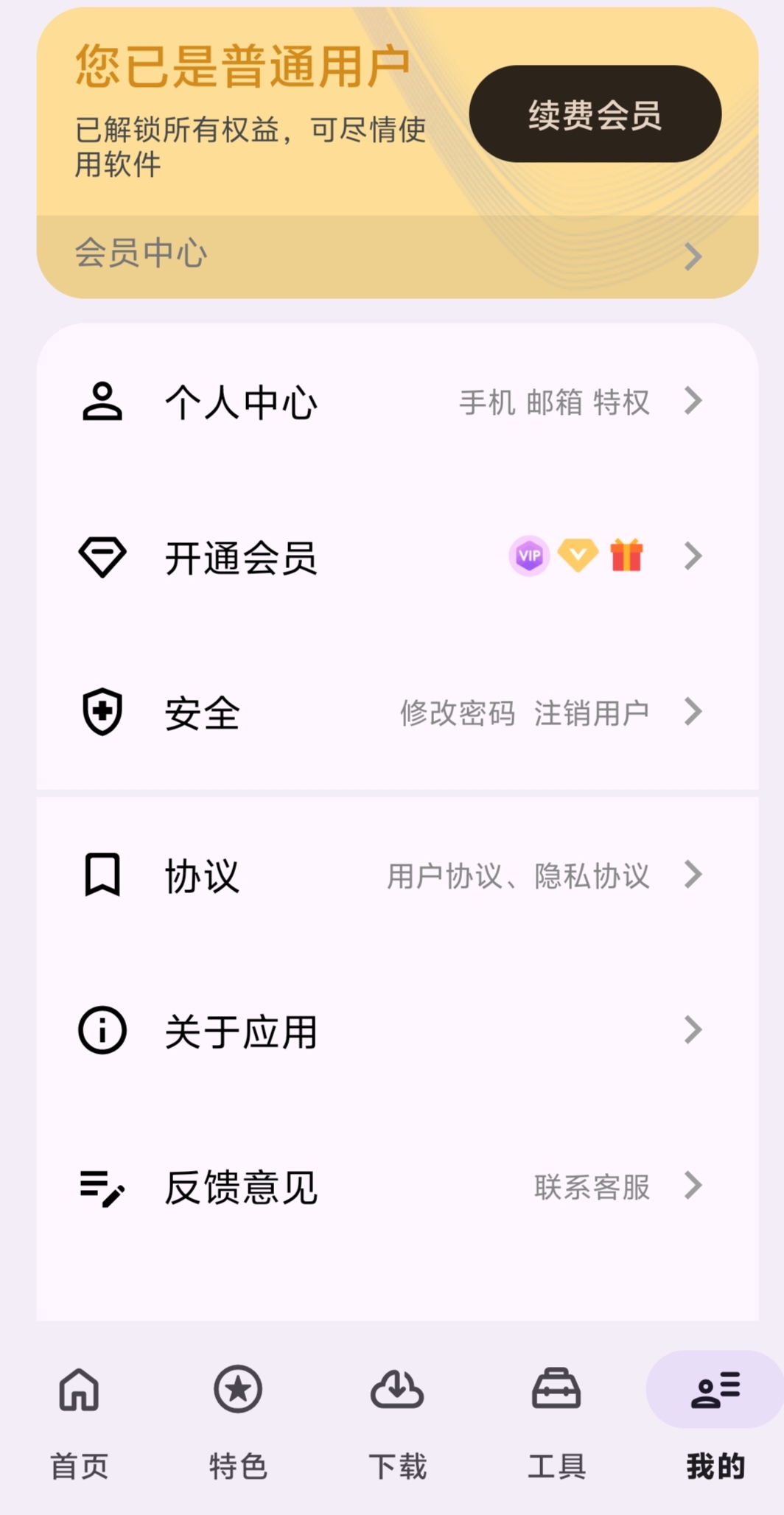Image resolution: width=784 pixels, height=1515 pixels.
Task: Go to 安全 security settings
Action: (x=396, y=713)
